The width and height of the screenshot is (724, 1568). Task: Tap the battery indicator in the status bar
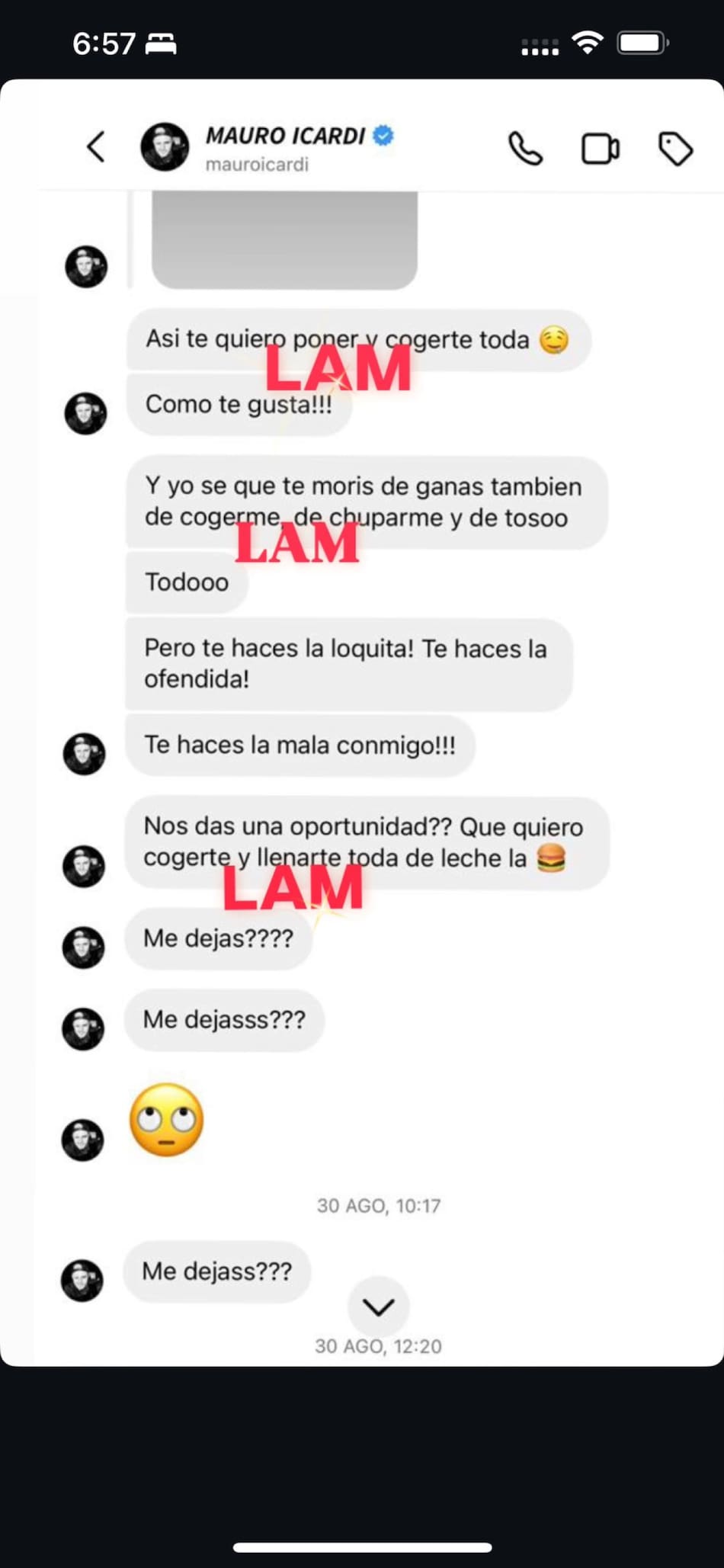click(641, 43)
